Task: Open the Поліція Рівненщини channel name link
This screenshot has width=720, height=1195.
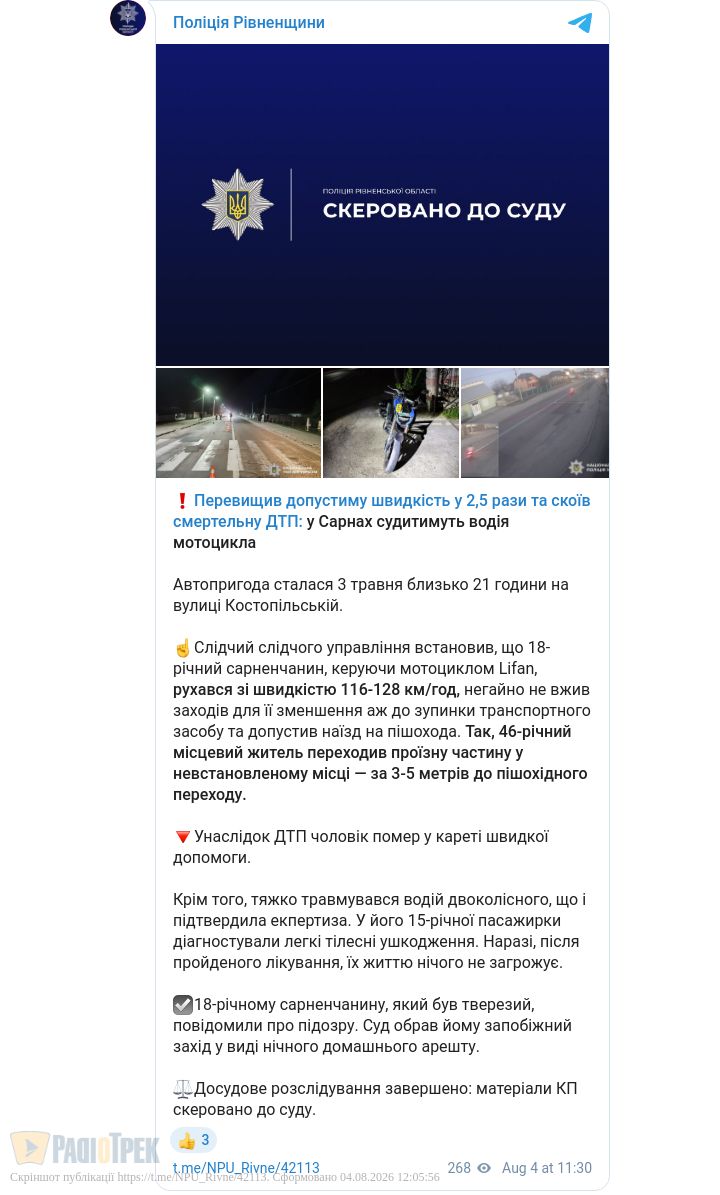Action: (248, 23)
